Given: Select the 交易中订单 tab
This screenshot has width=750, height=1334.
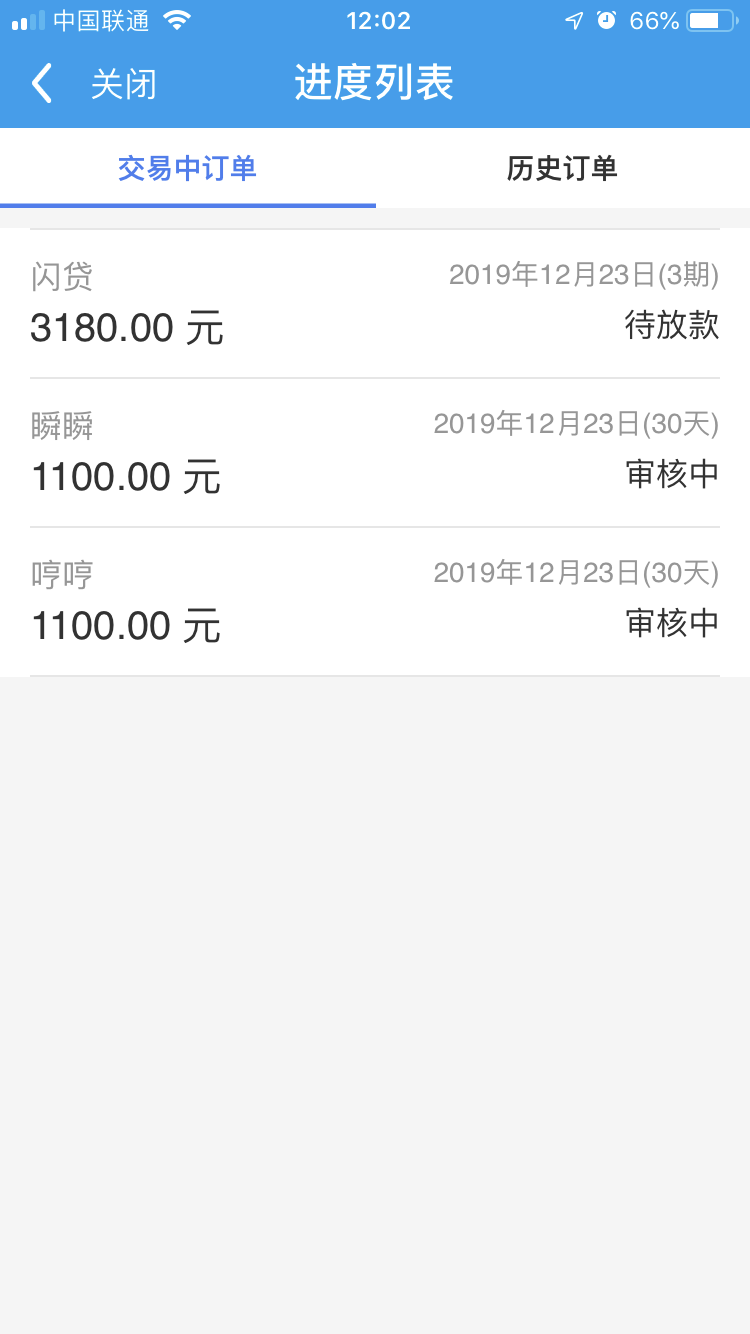Looking at the screenshot, I should pos(188,168).
